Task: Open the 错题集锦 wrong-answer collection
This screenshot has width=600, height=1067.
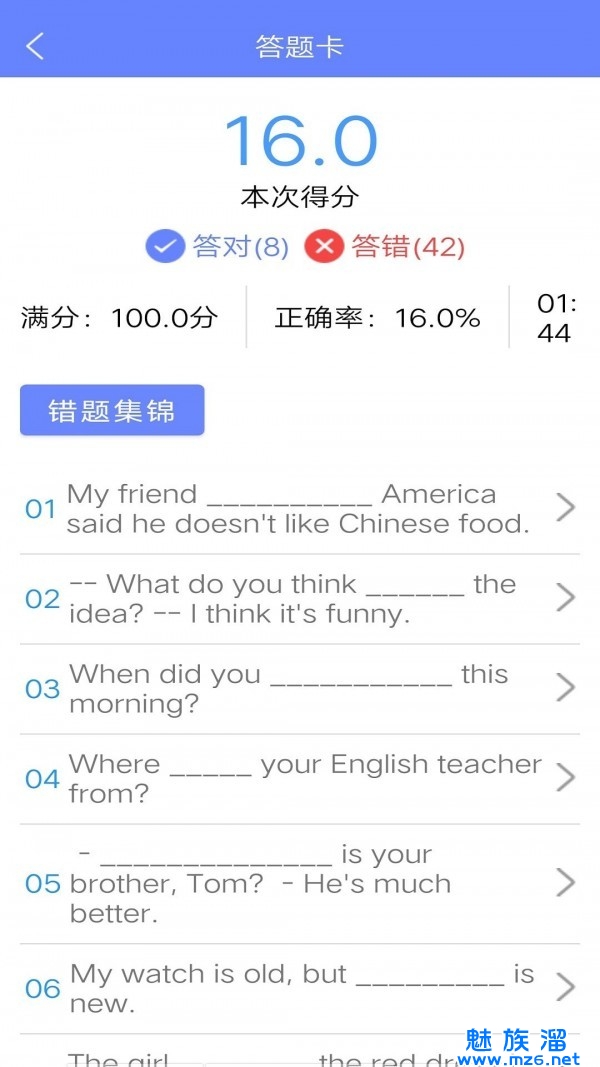Action: point(112,410)
